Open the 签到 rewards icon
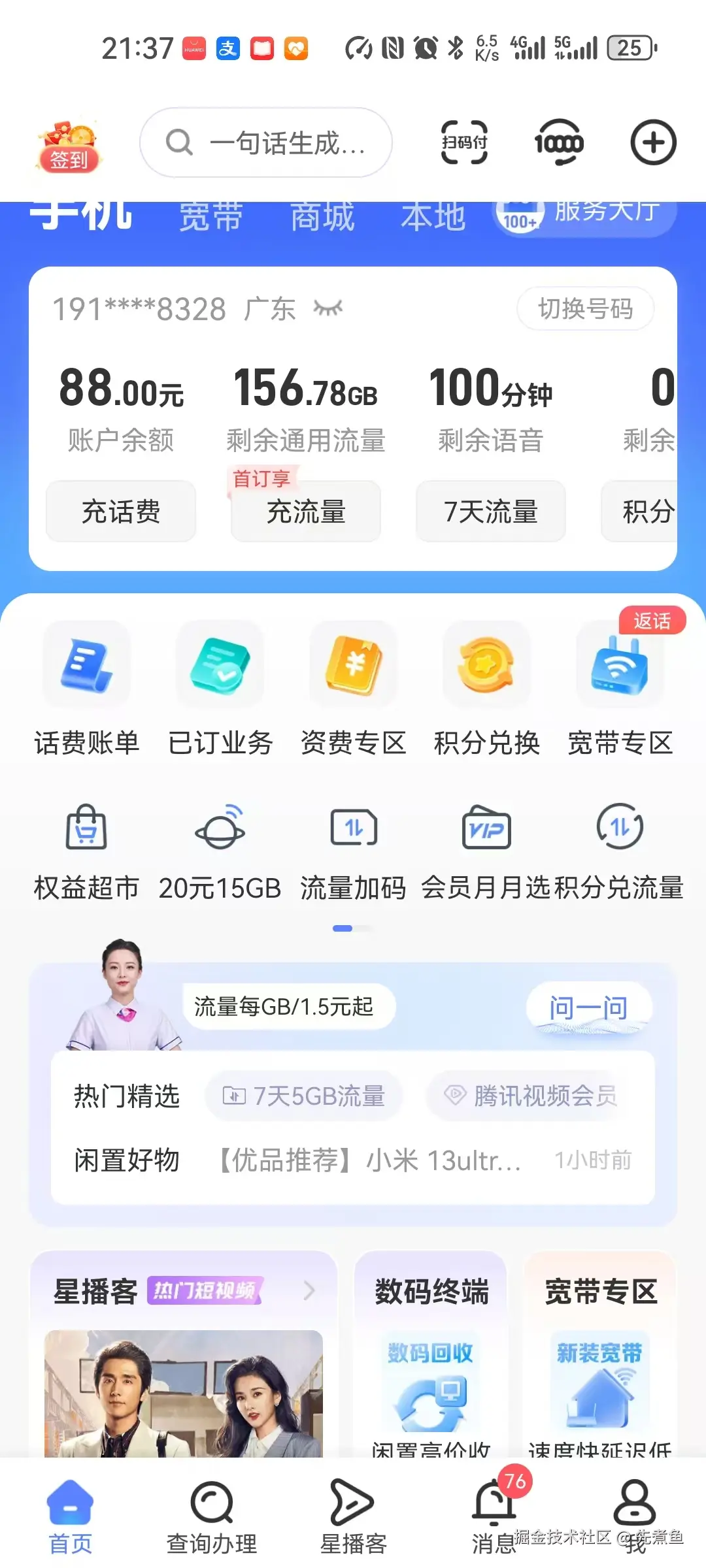This screenshot has width=706, height=1568. click(69, 142)
